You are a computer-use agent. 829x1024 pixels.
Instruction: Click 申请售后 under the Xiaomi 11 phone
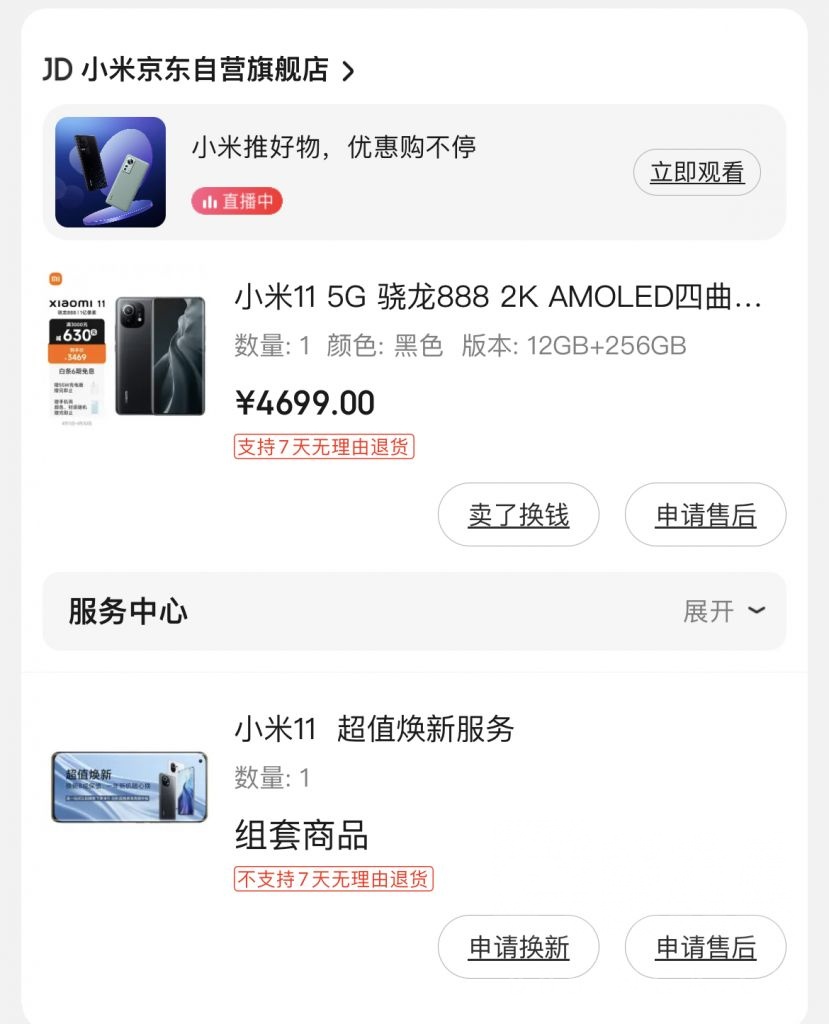[705, 515]
